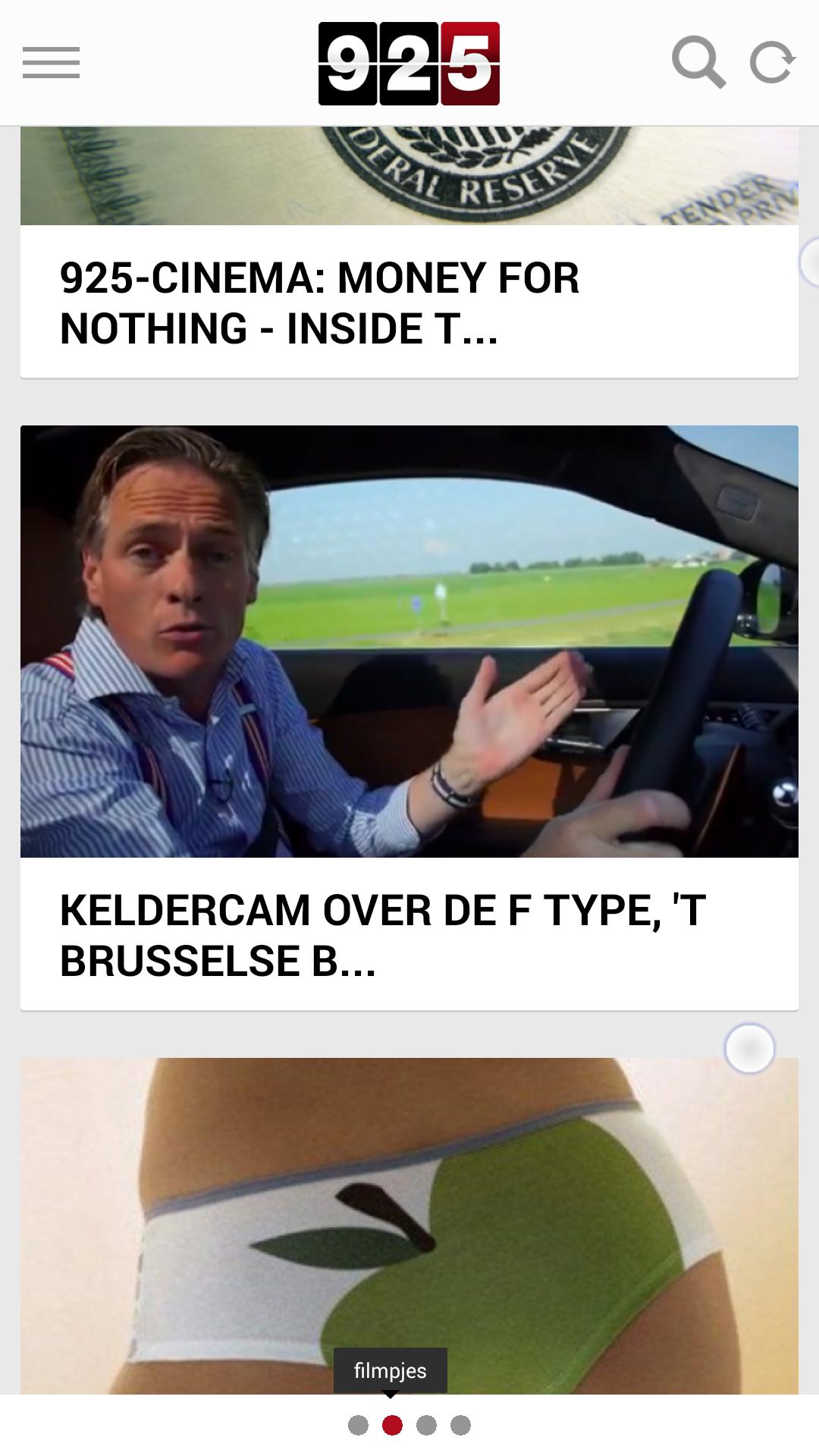Jump to the fourth page indicator dot
Screen dimensions: 819x1456
[460, 1426]
